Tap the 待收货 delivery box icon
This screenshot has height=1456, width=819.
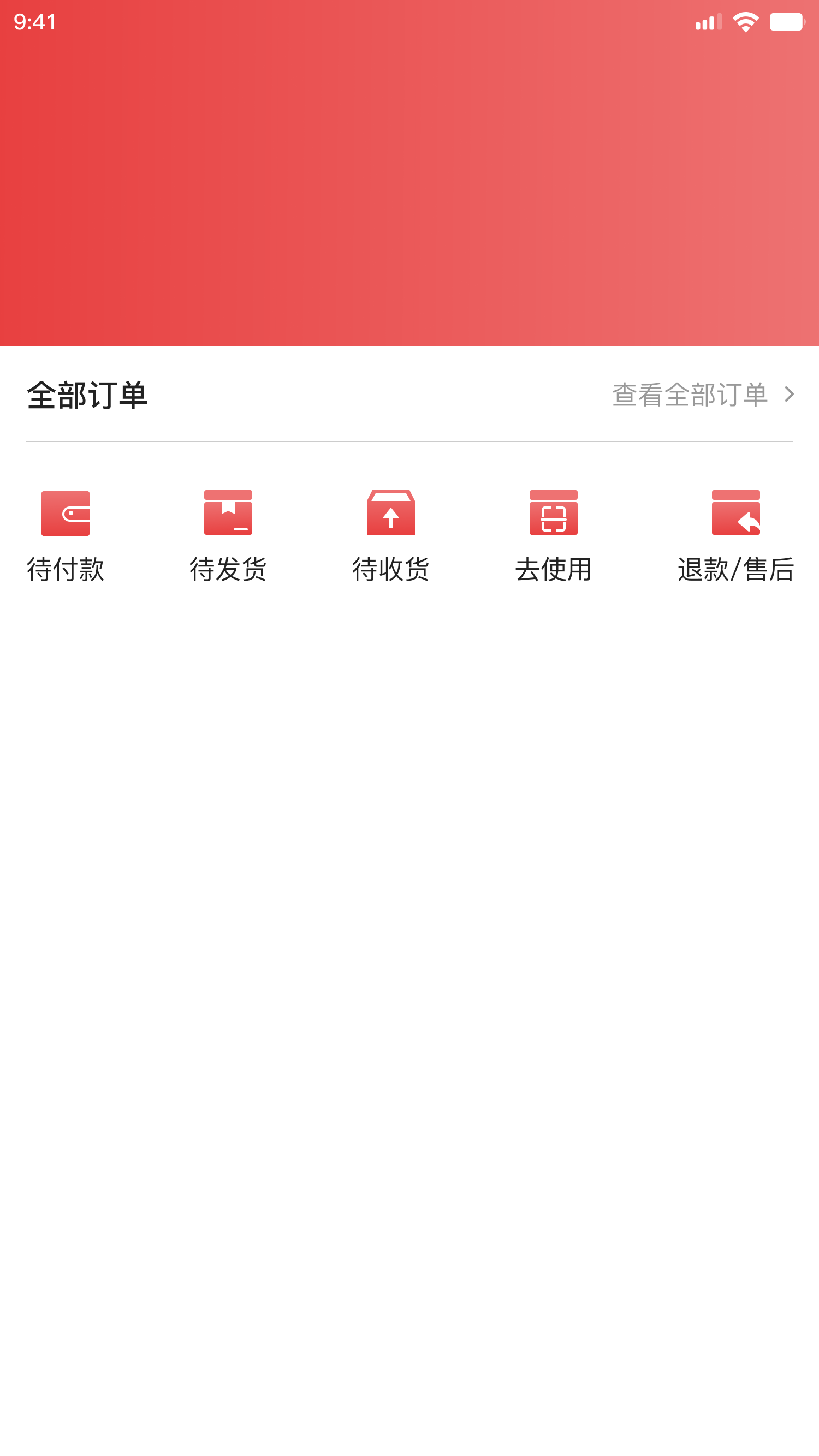coord(390,513)
